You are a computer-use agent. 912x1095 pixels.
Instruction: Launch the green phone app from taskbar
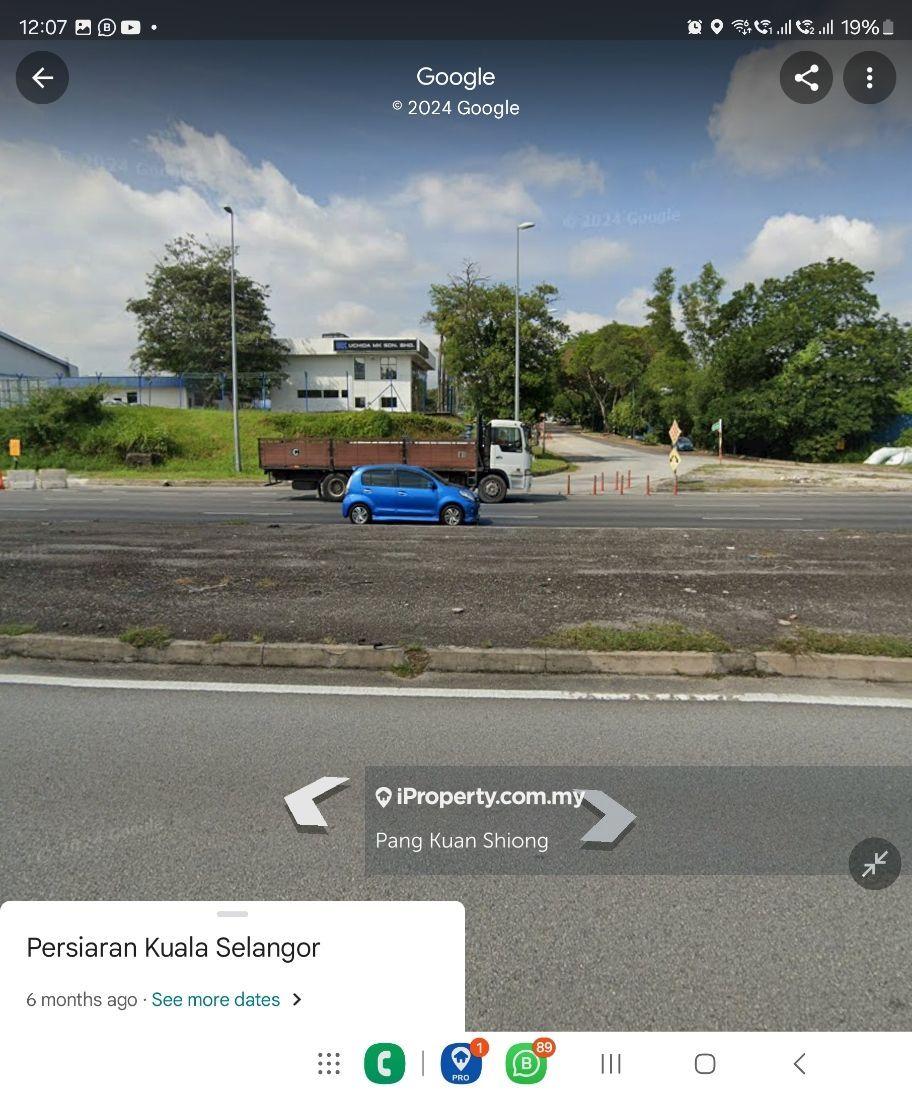pyautogui.click(x=385, y=1064)
